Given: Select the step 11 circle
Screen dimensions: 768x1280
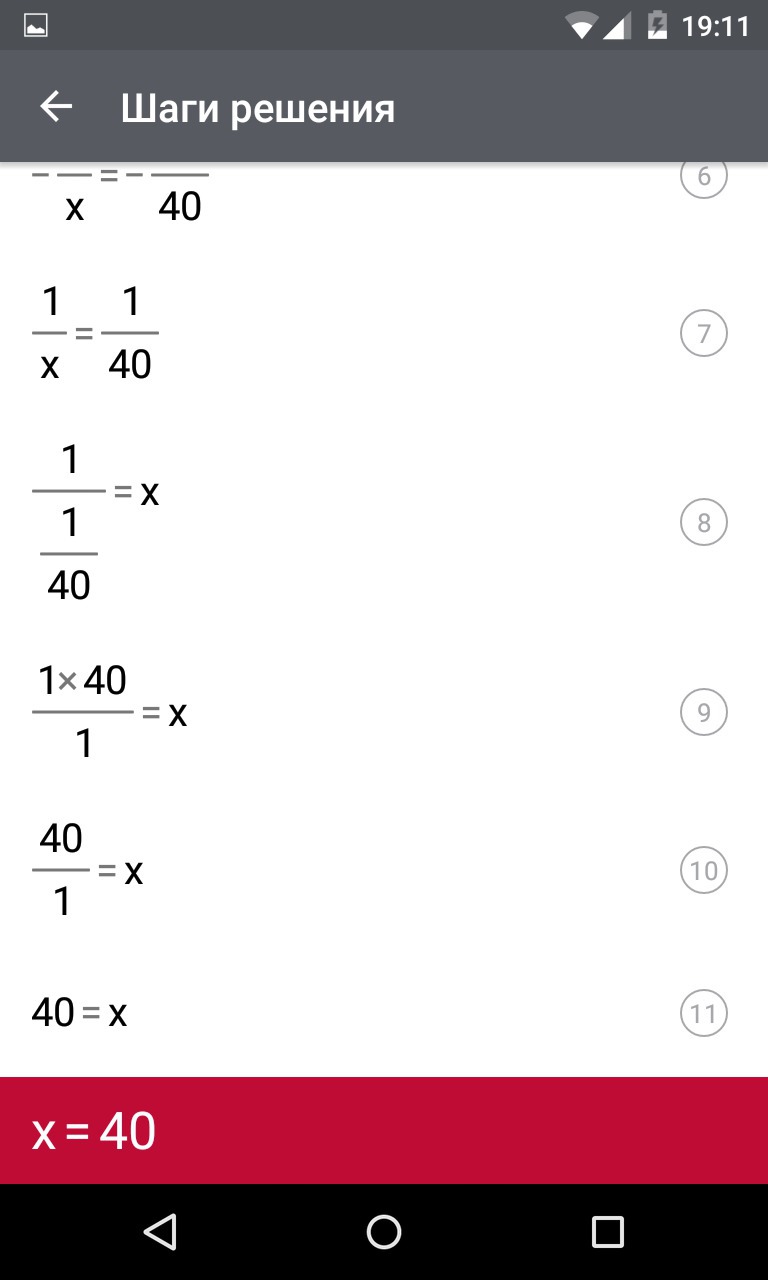Looking at the screenshot, I should pyautogui.click(x=703, y=1015).
